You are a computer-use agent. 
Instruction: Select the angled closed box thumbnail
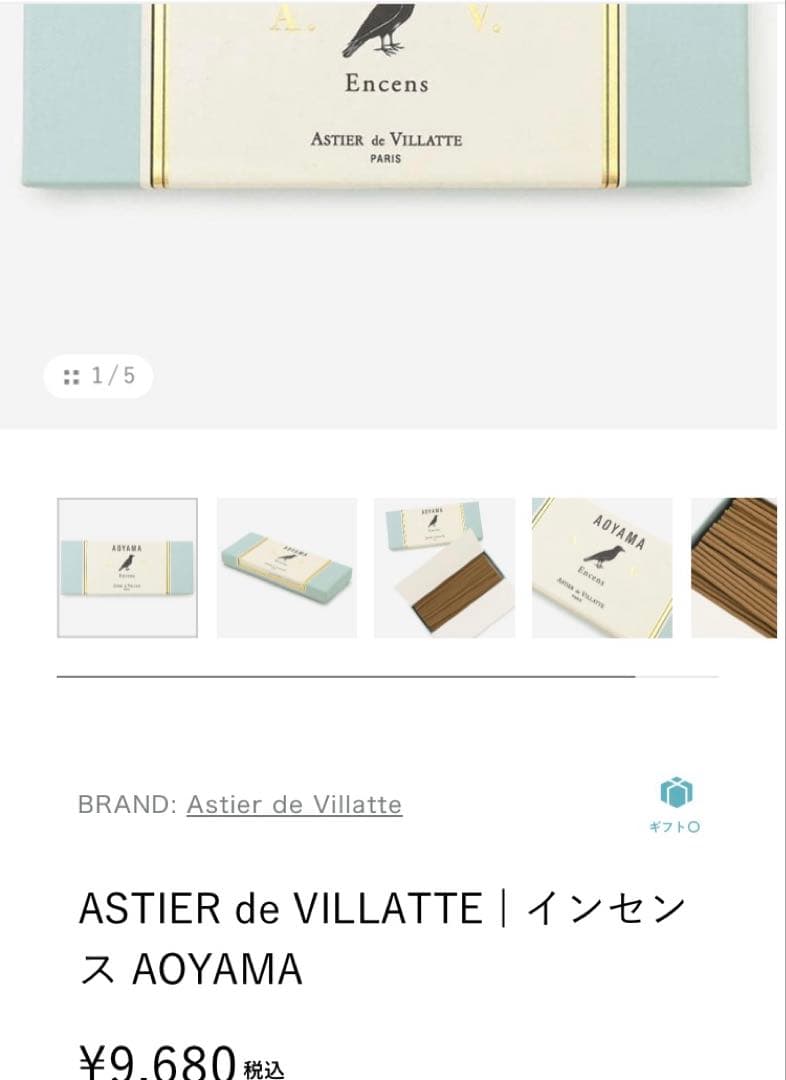(287, 564)
